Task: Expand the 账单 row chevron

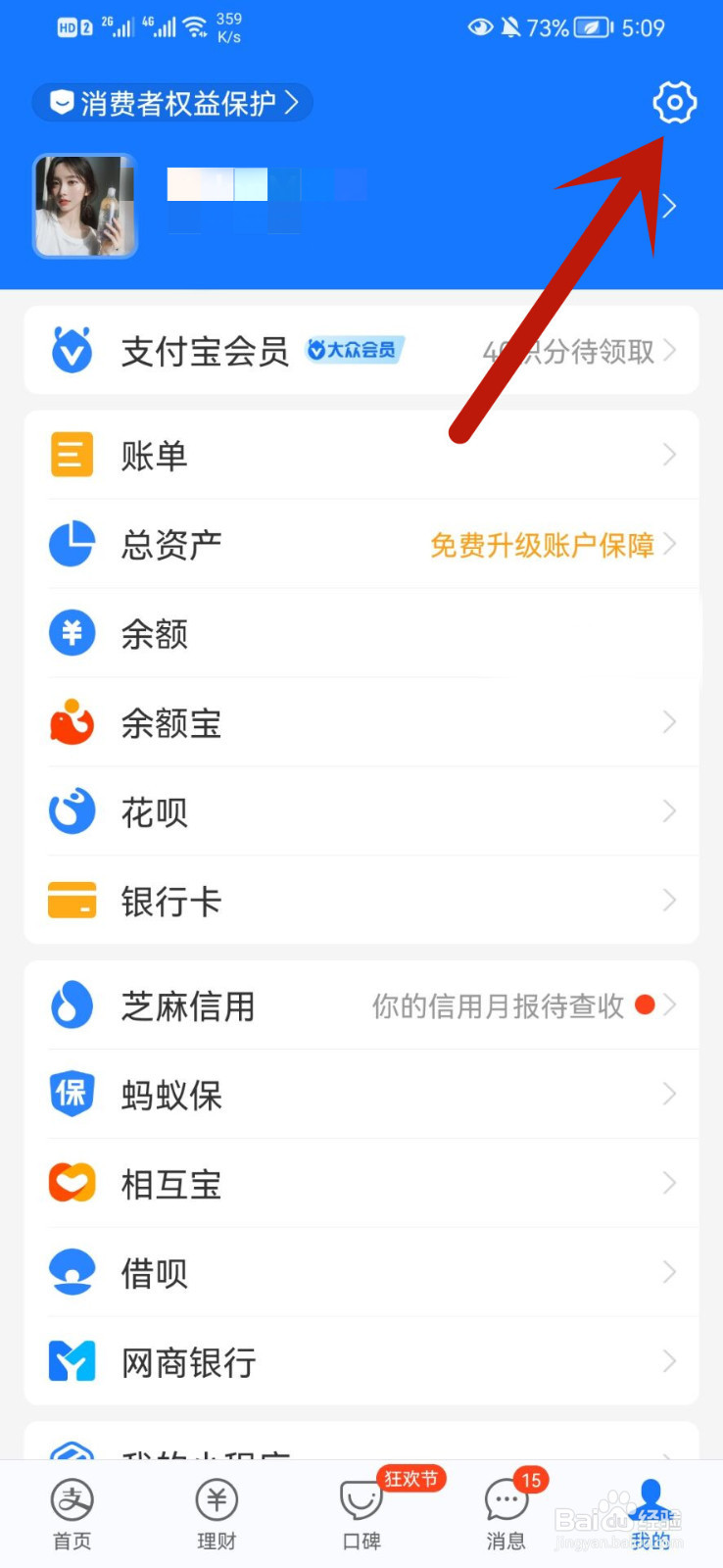Action: tap(670, 454)
